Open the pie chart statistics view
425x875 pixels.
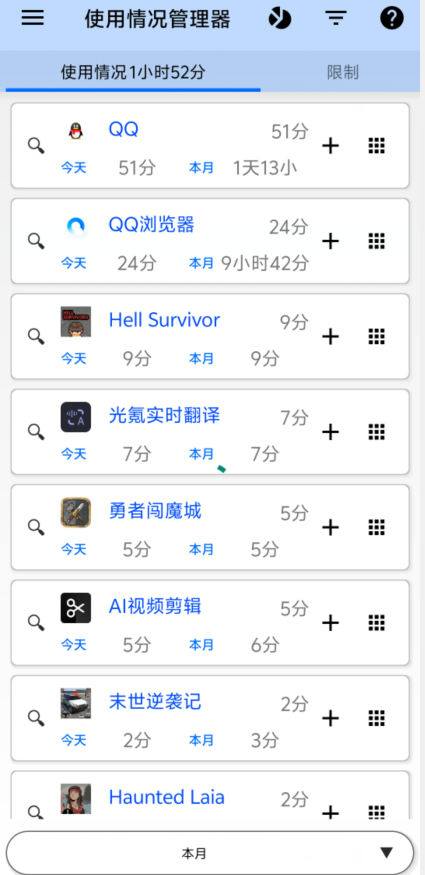point(279,18)
